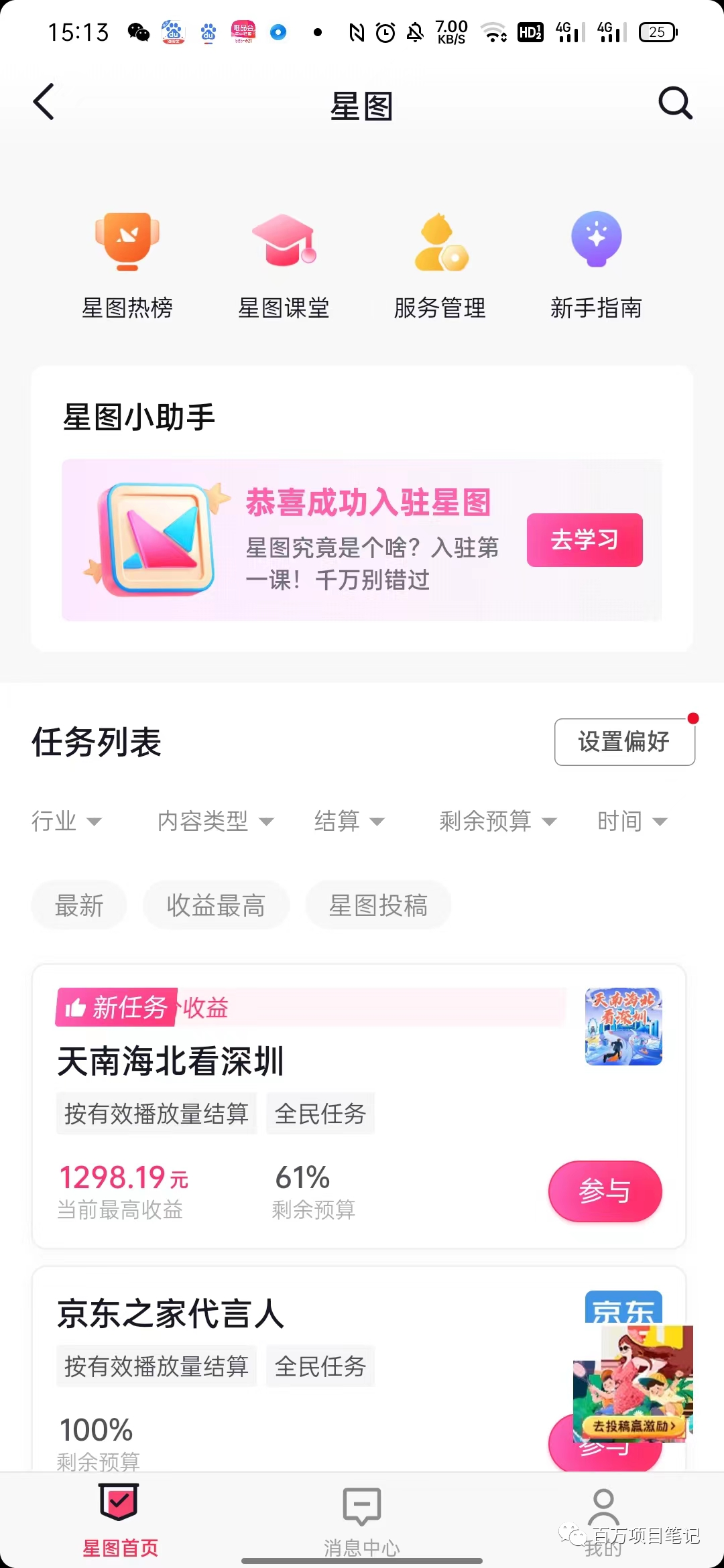Image resolution: width=724 pixels, height=1568 pixels.
Task: Open the 天南海北看深圳 task thumbnail
Action: (x=623, y=1026)
